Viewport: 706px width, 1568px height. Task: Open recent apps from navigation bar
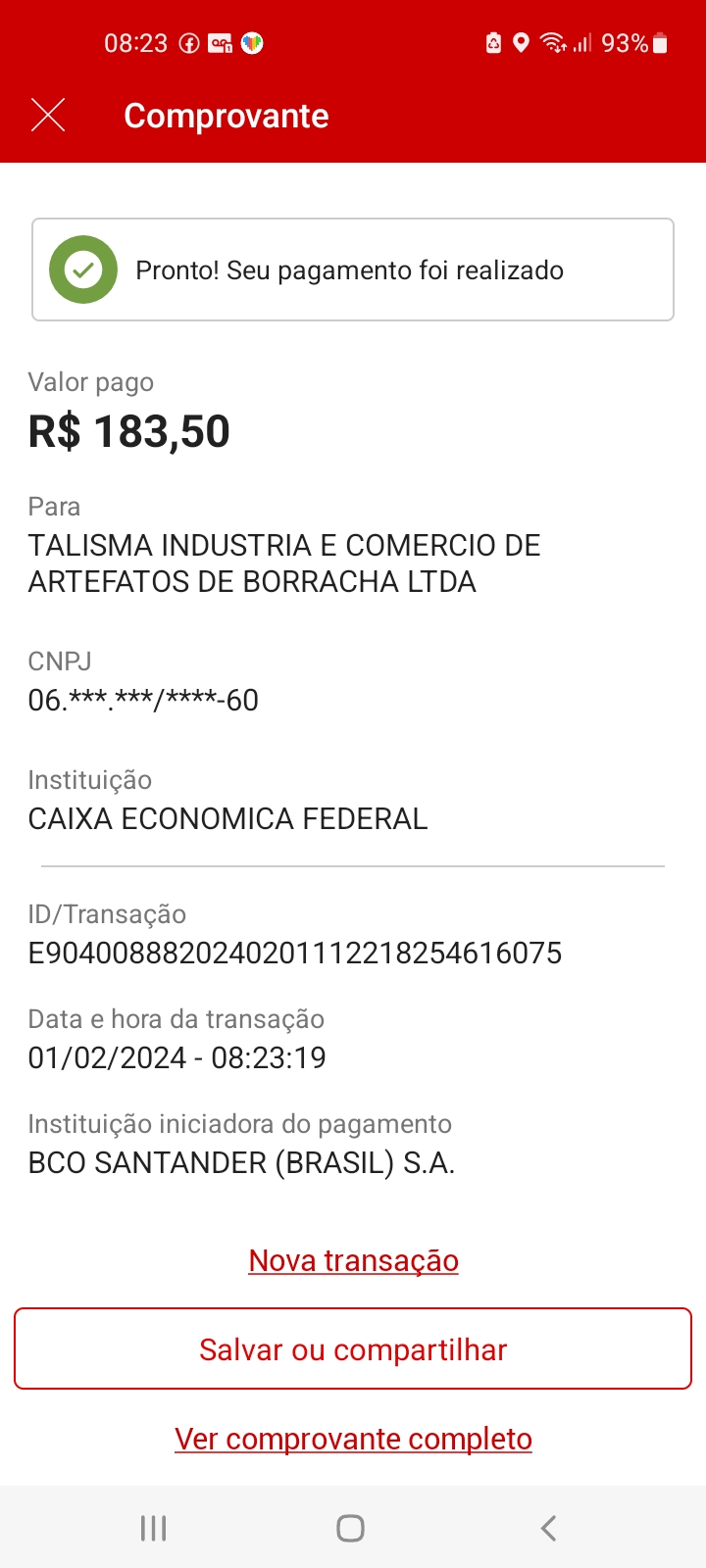(154, 1528)
